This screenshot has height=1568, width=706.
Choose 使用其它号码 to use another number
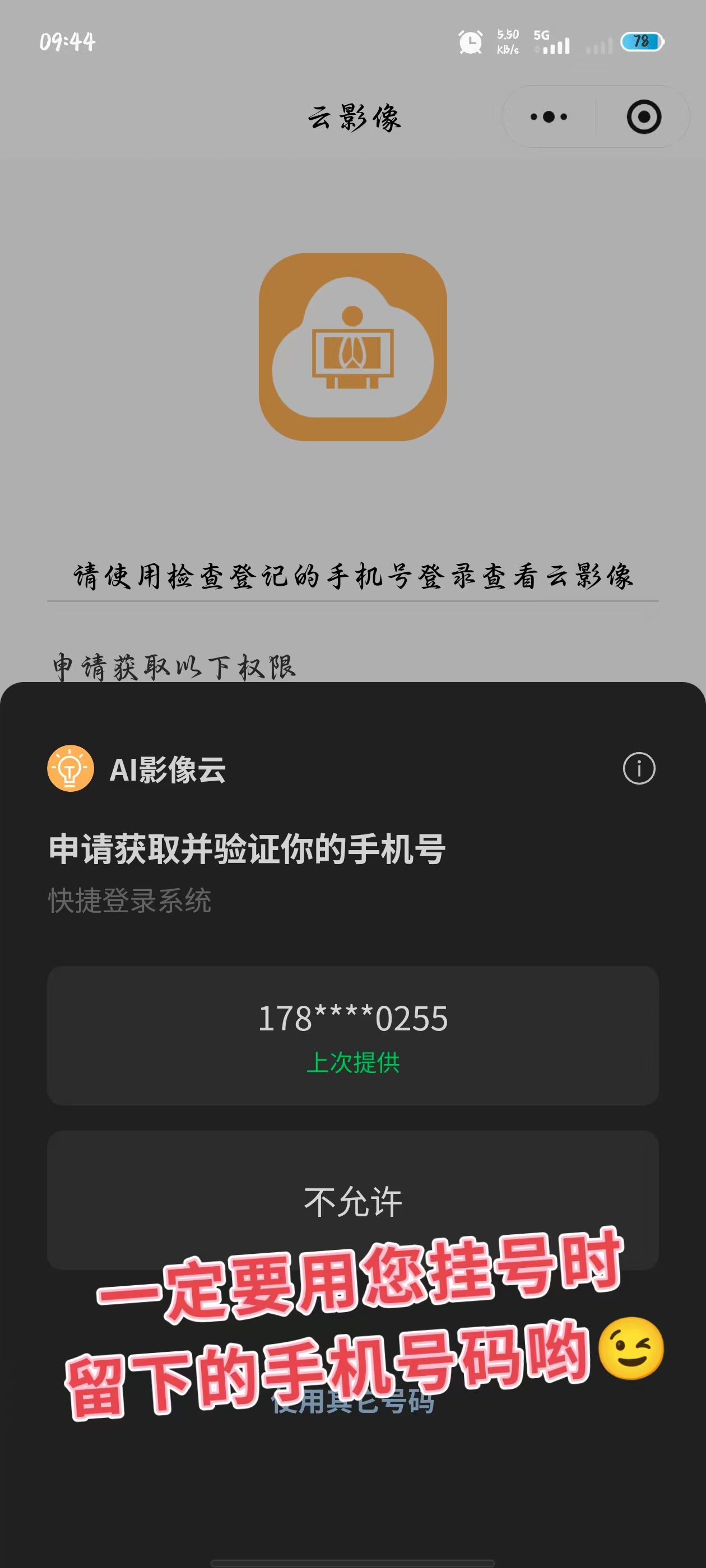pyautogui.click(x=352, y=1401)
